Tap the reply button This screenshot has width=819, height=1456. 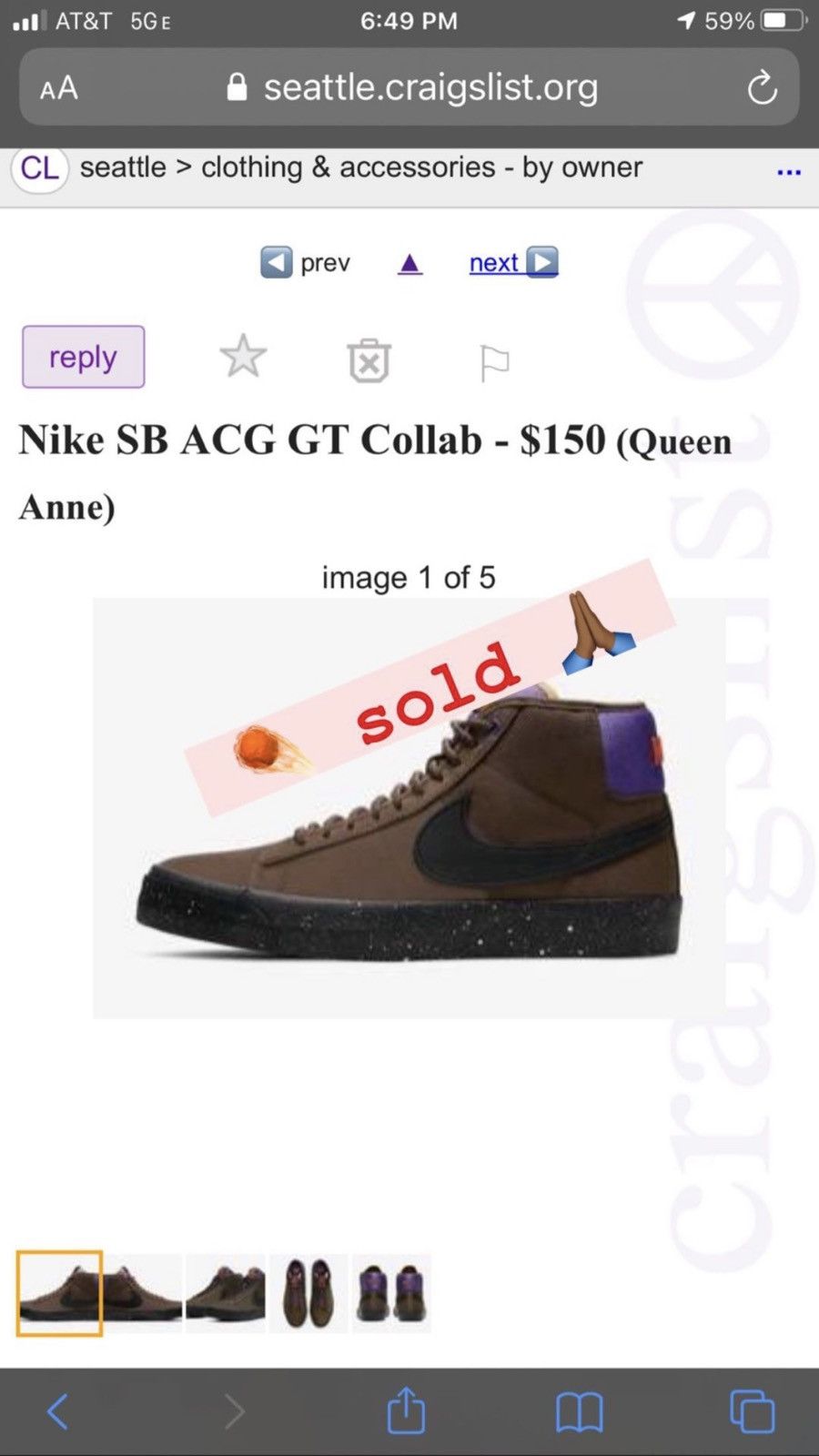[83, 357]
